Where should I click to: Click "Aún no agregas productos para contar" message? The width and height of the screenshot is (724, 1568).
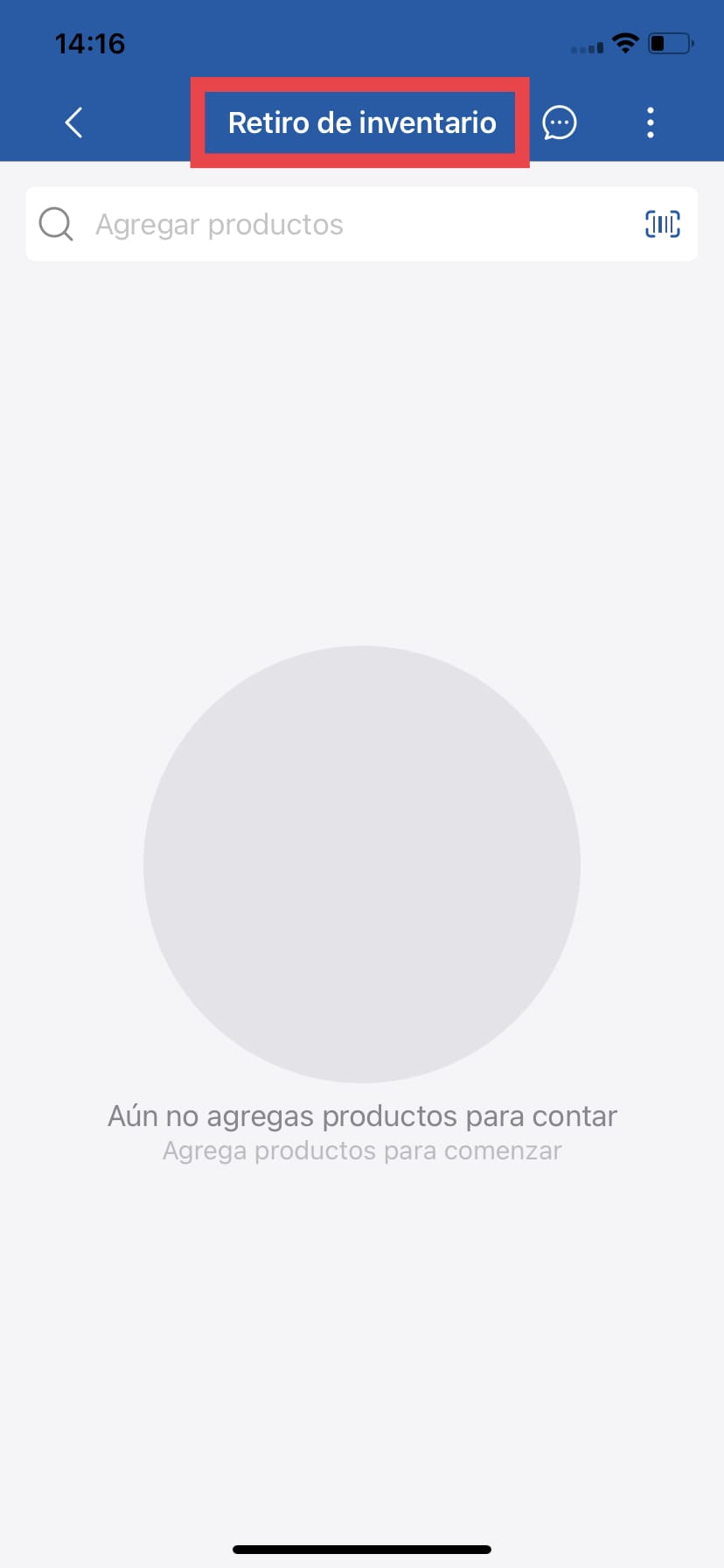click(362, 1116)
